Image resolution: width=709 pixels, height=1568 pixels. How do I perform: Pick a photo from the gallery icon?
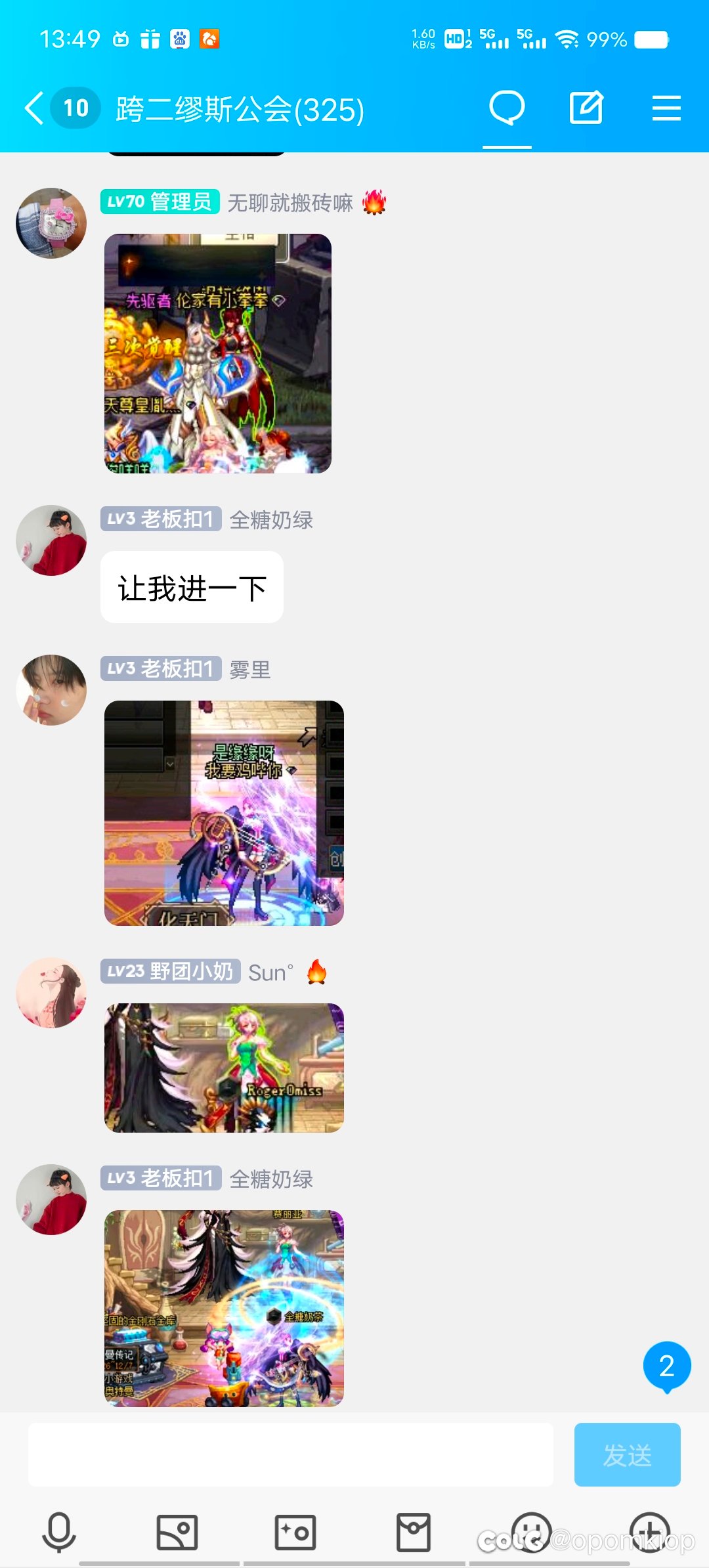(x=177, y=1532)
